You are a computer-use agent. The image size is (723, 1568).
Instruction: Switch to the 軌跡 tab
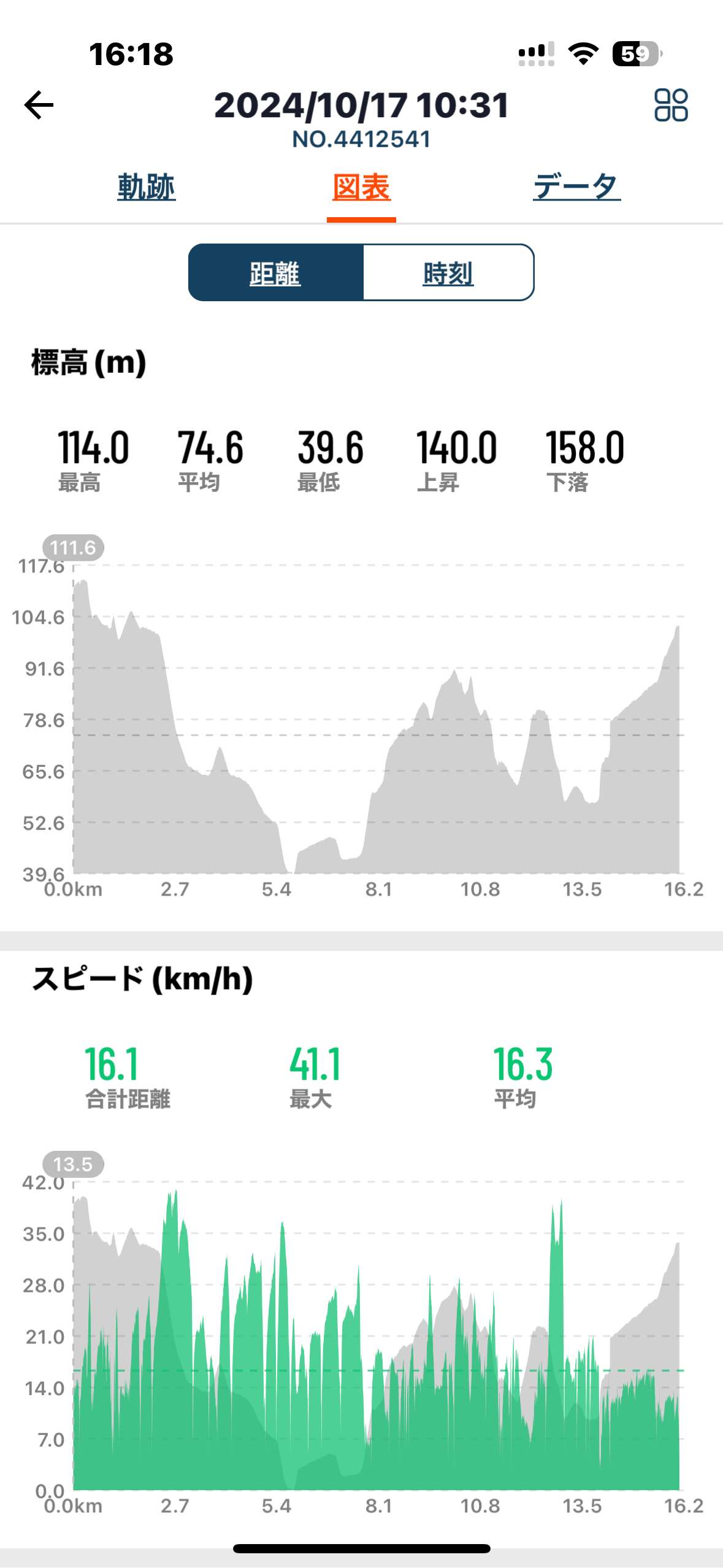point(147,186)
